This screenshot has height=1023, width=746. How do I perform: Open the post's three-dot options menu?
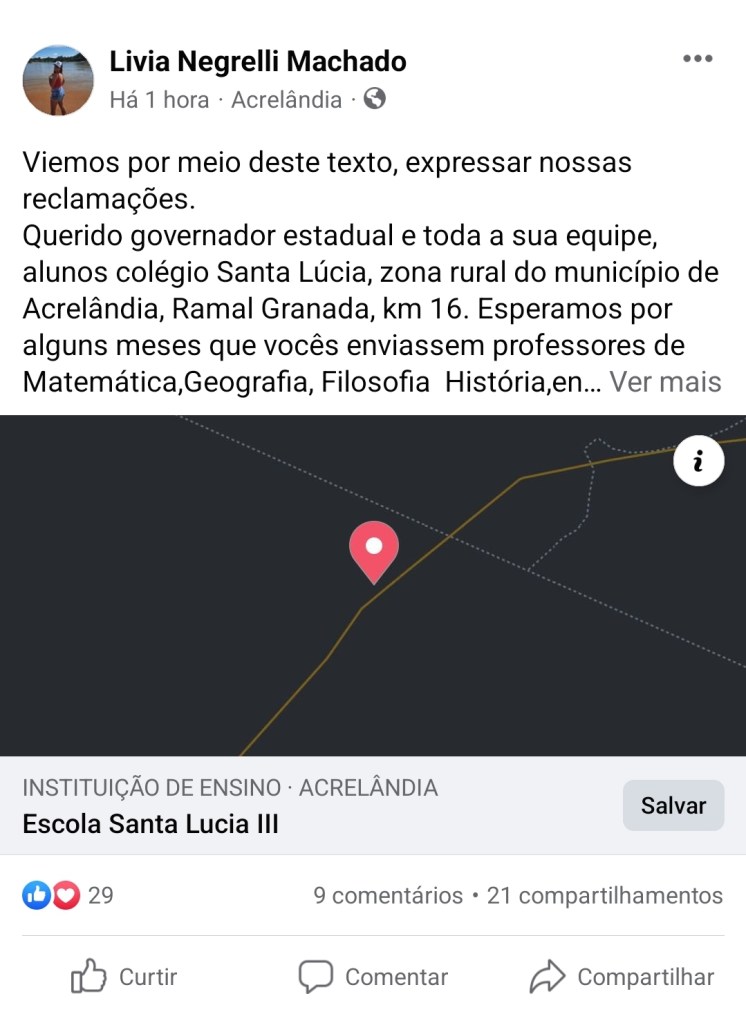pos(697,59)
